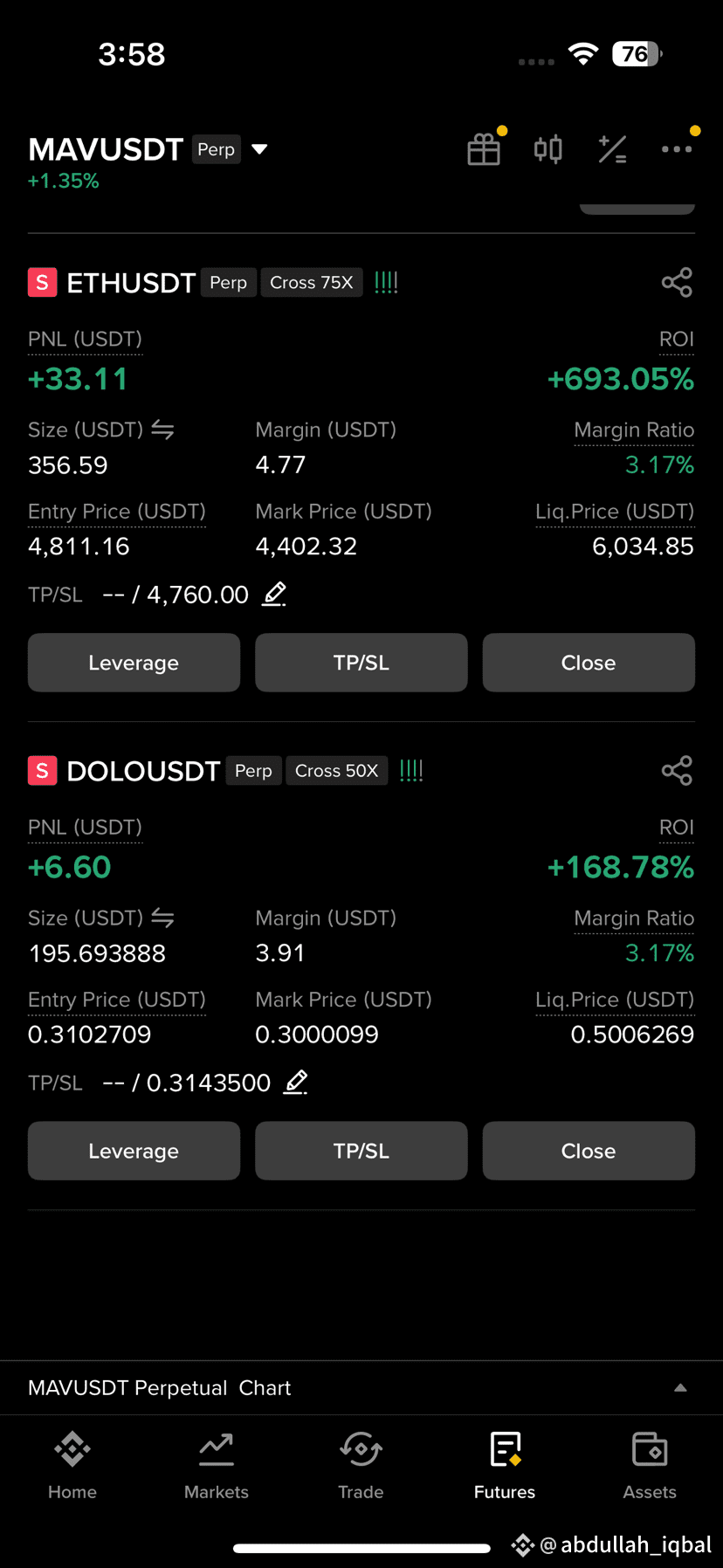Tap TP/SL button under DOLOUSDT

click(x=361, y=1151)
